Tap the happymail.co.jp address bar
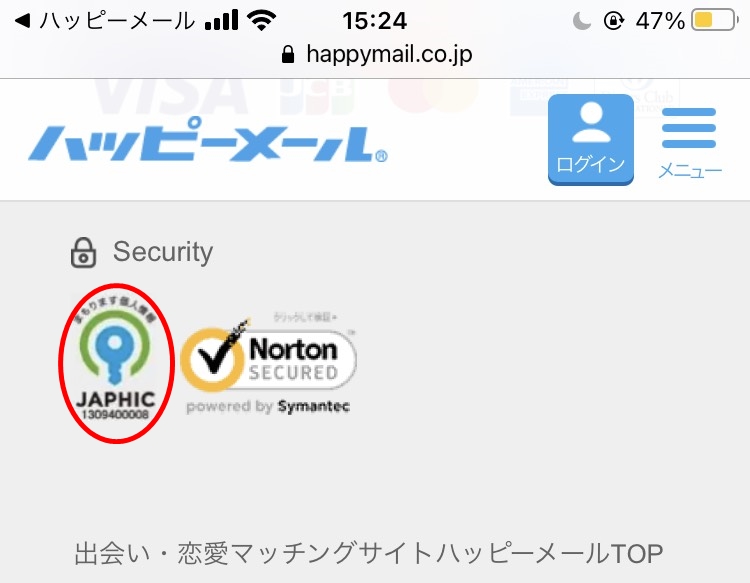This screenshot has height=583, width=750. click(376, 54)
